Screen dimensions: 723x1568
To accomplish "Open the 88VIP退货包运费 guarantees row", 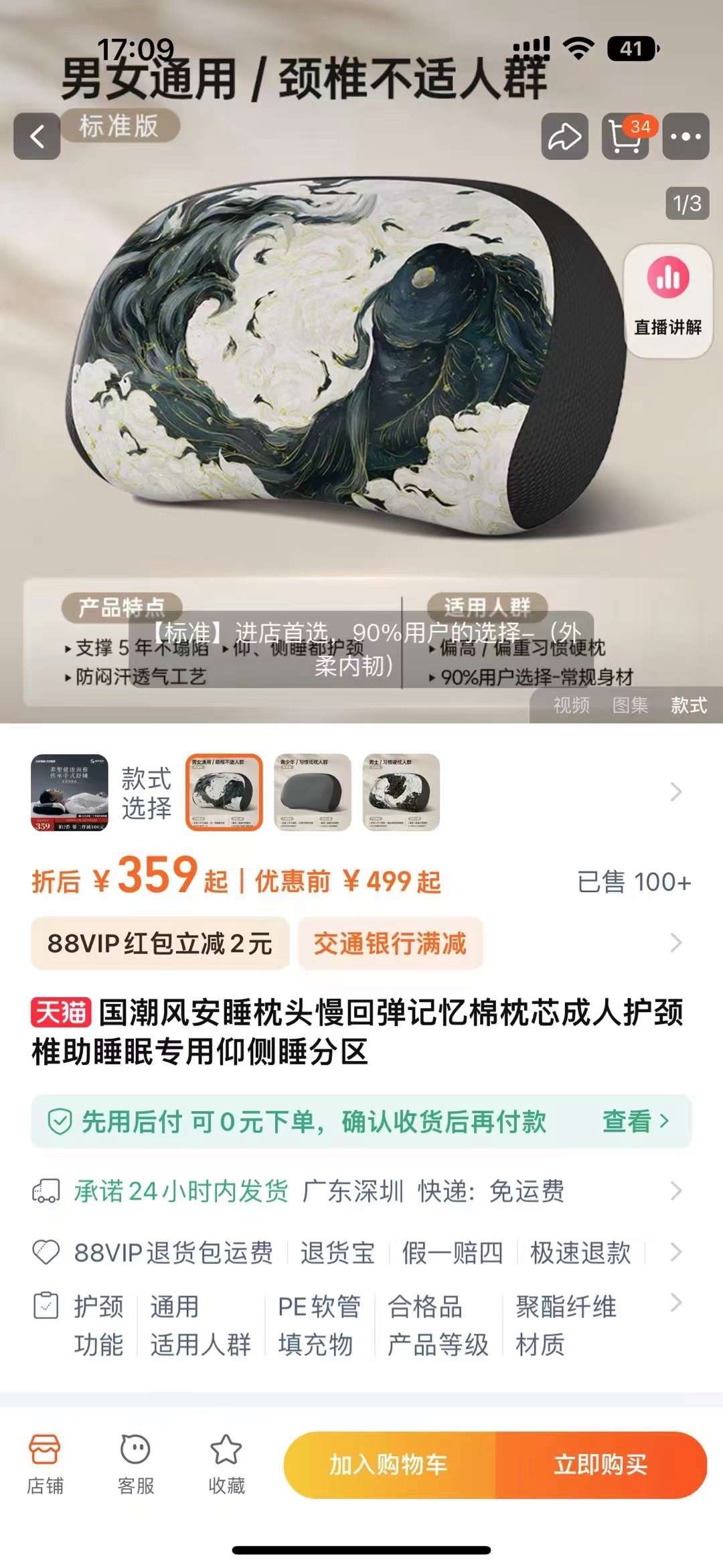I will (361, 1252).
